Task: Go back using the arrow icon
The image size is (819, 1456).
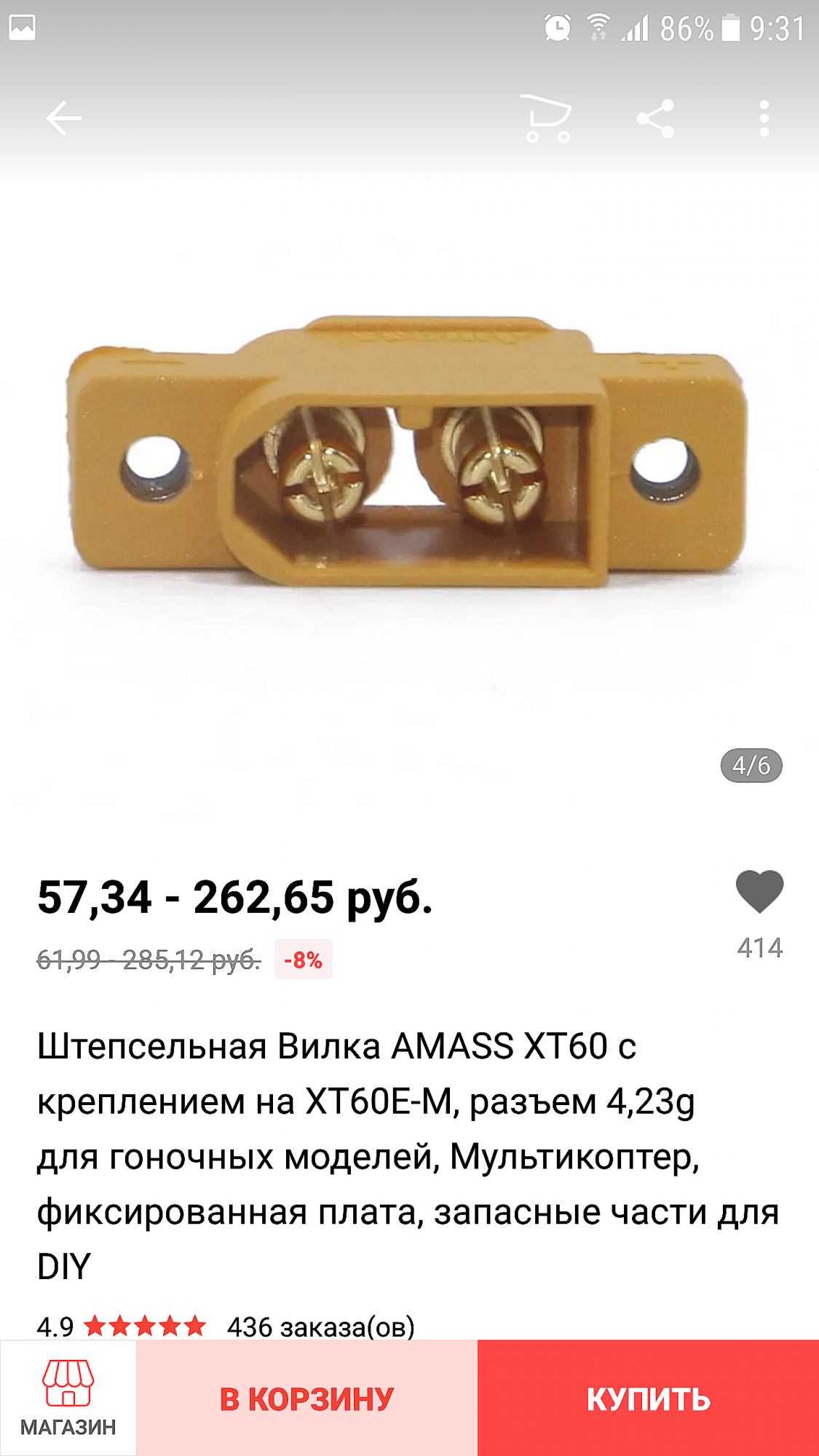Action: [63, 118]
